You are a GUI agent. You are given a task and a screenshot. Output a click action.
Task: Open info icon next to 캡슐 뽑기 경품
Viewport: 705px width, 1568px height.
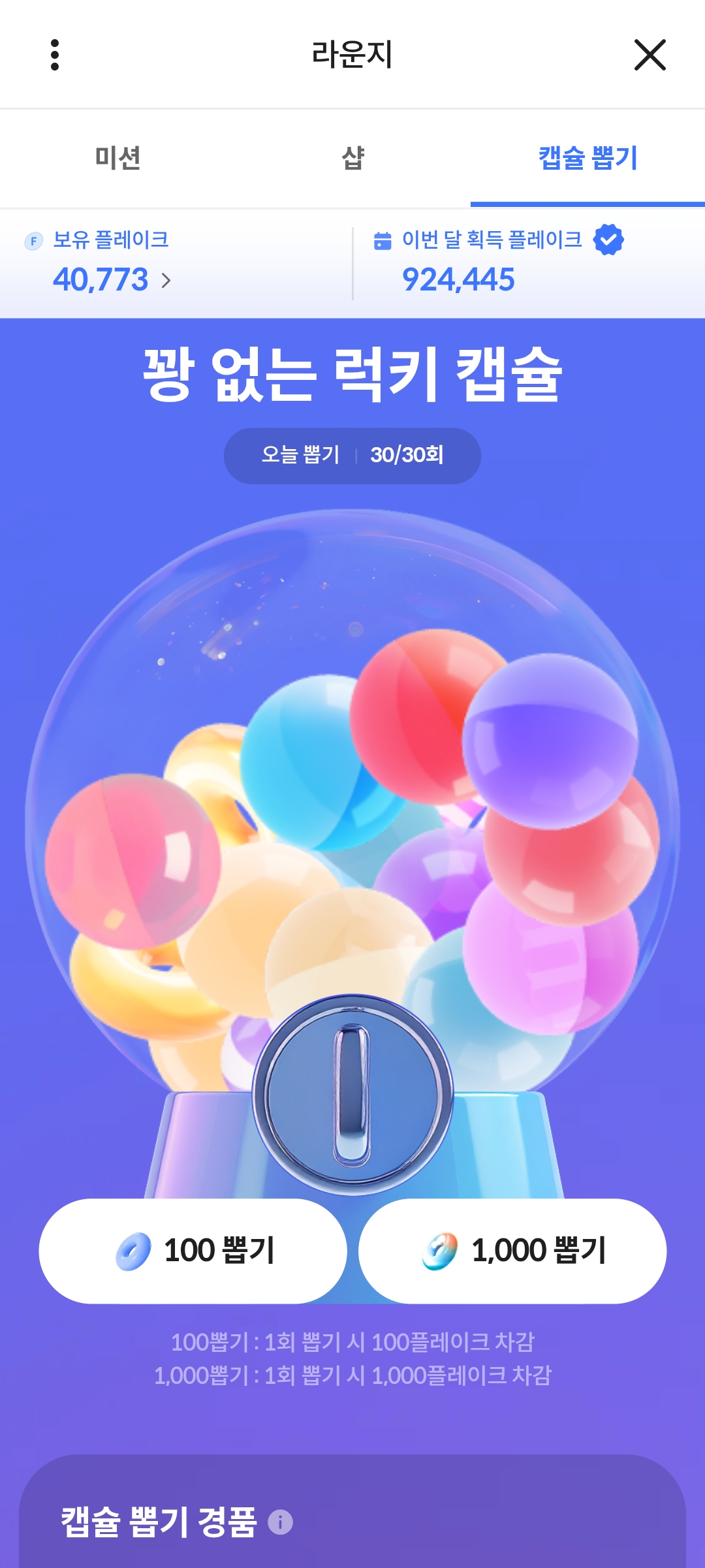tap(280, 1522)
